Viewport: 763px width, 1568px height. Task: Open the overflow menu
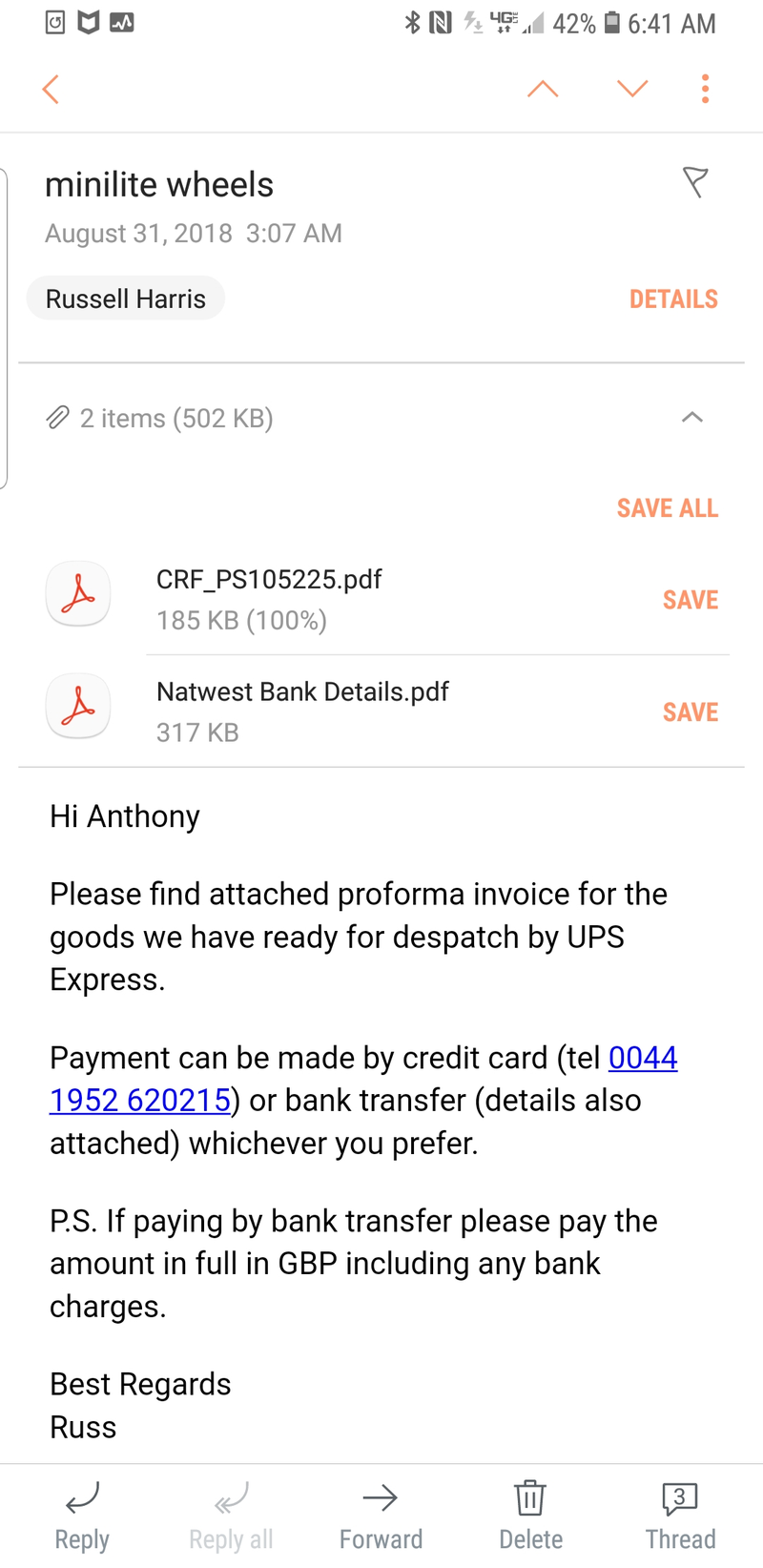(705, 89)
